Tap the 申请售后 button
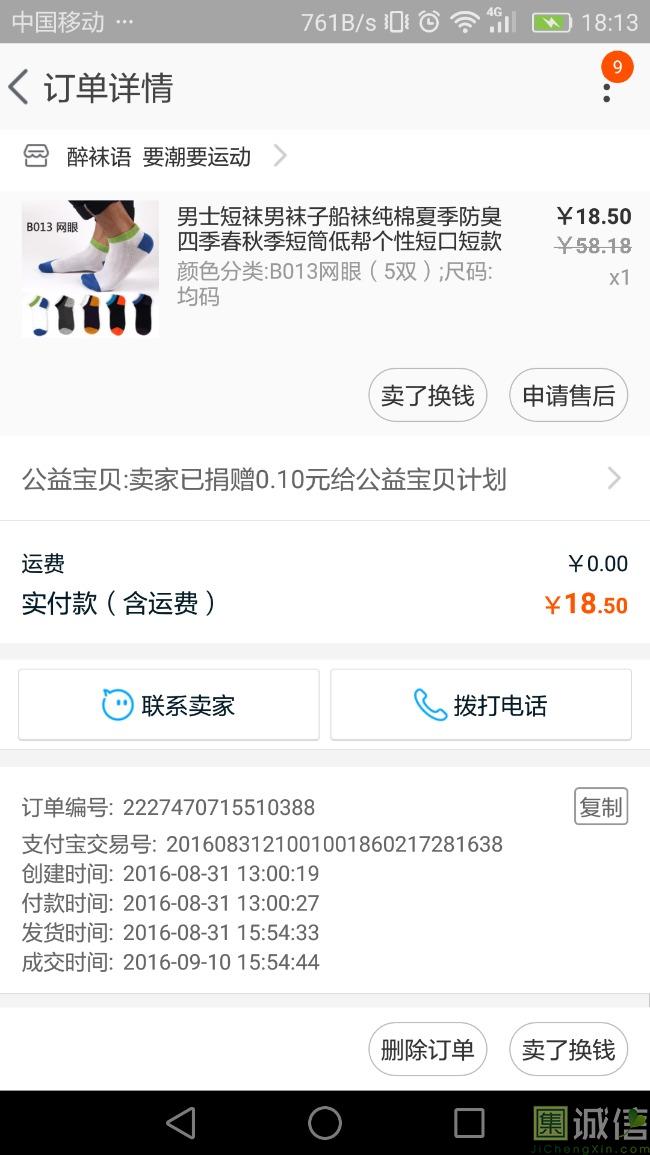650x1155 pixels. (x=568, y=396)
